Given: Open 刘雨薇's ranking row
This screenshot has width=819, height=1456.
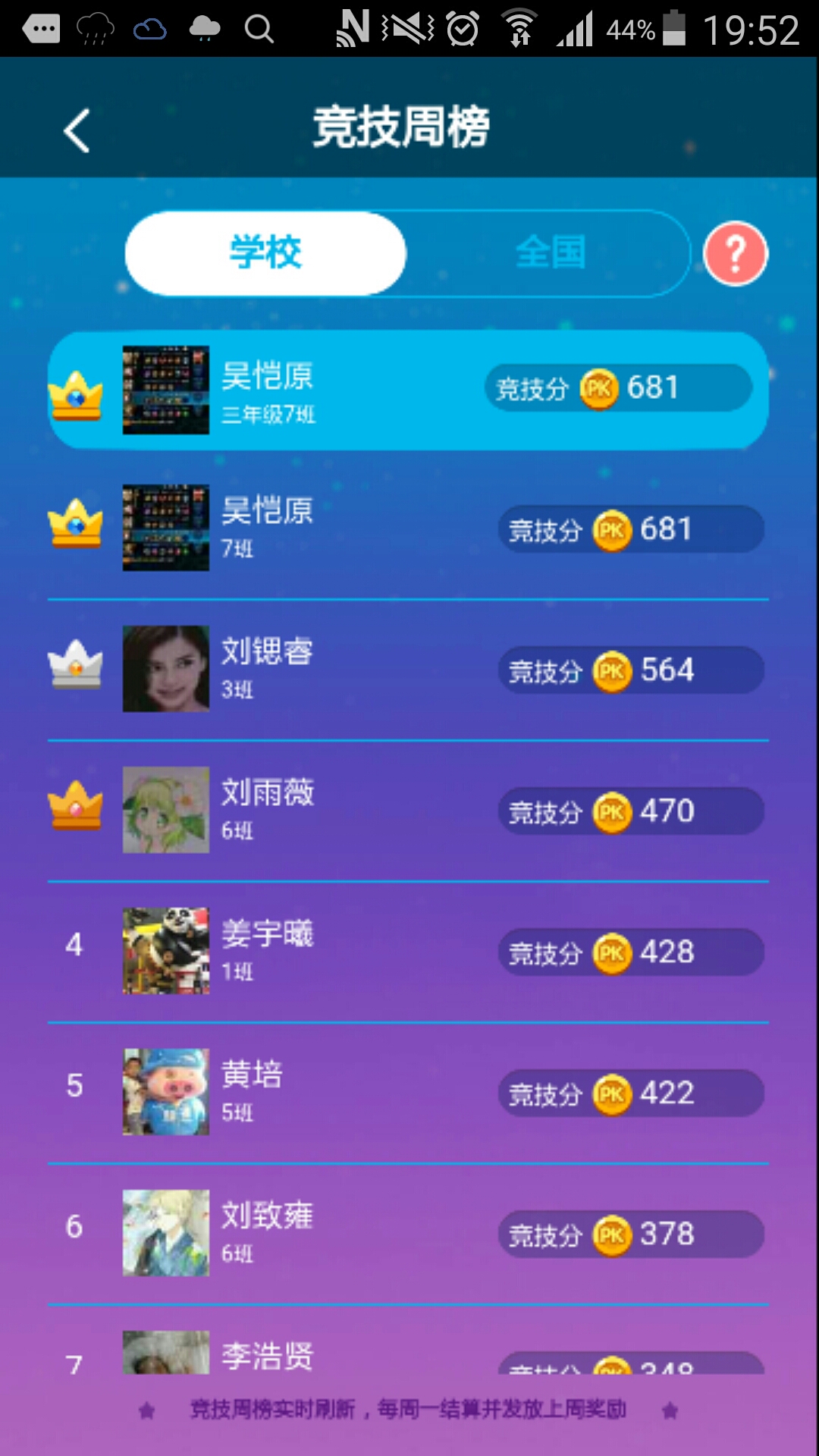Looking at the screenshot, I should click(x=408, y=811).
